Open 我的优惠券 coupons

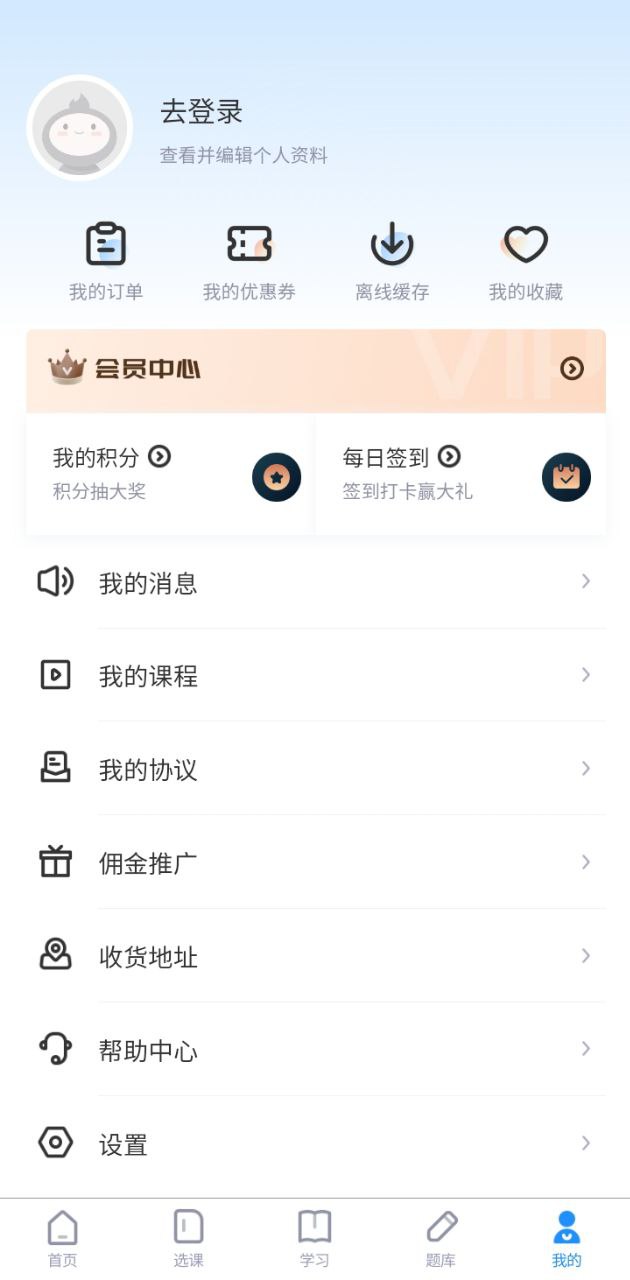[x=249, y=262]
